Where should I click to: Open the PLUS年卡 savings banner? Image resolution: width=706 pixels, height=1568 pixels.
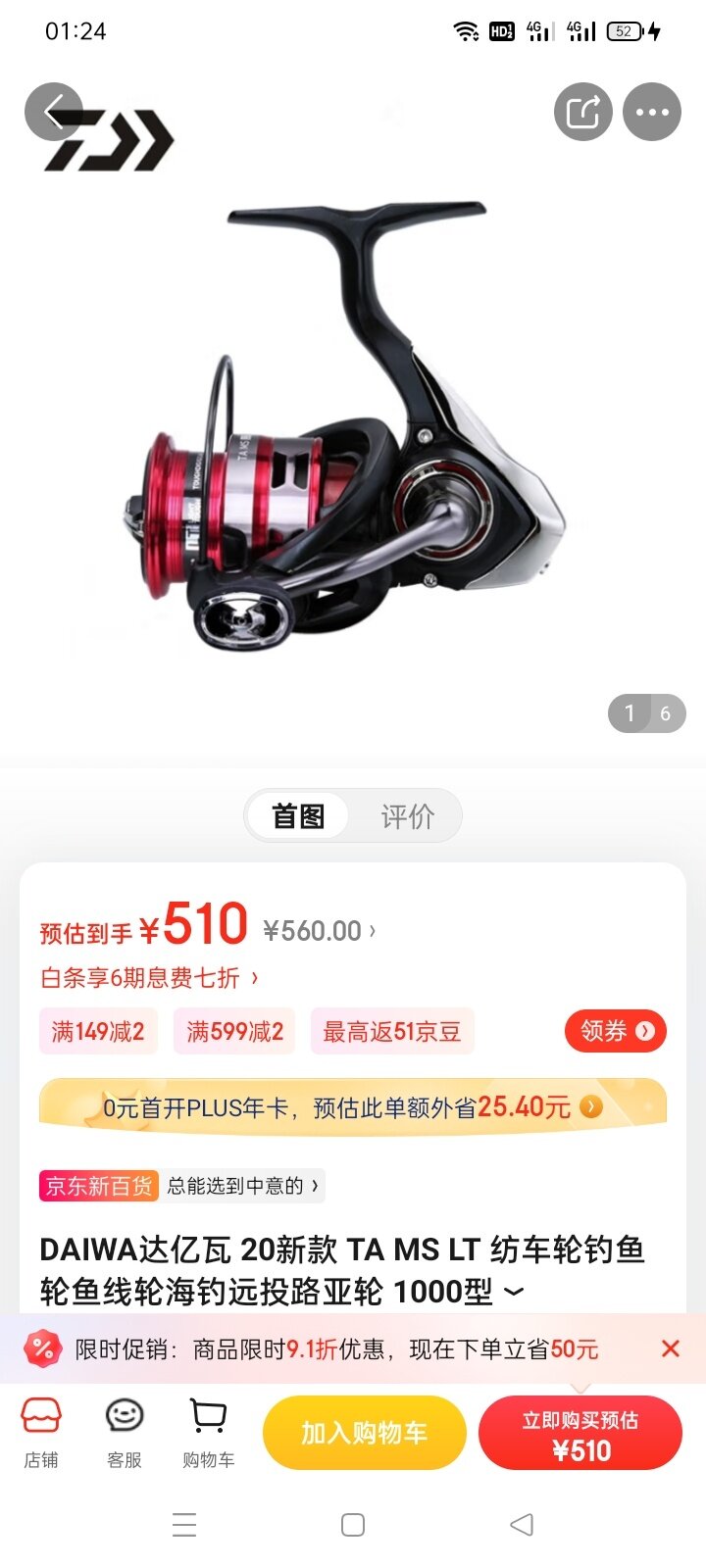coord(353,1107)
